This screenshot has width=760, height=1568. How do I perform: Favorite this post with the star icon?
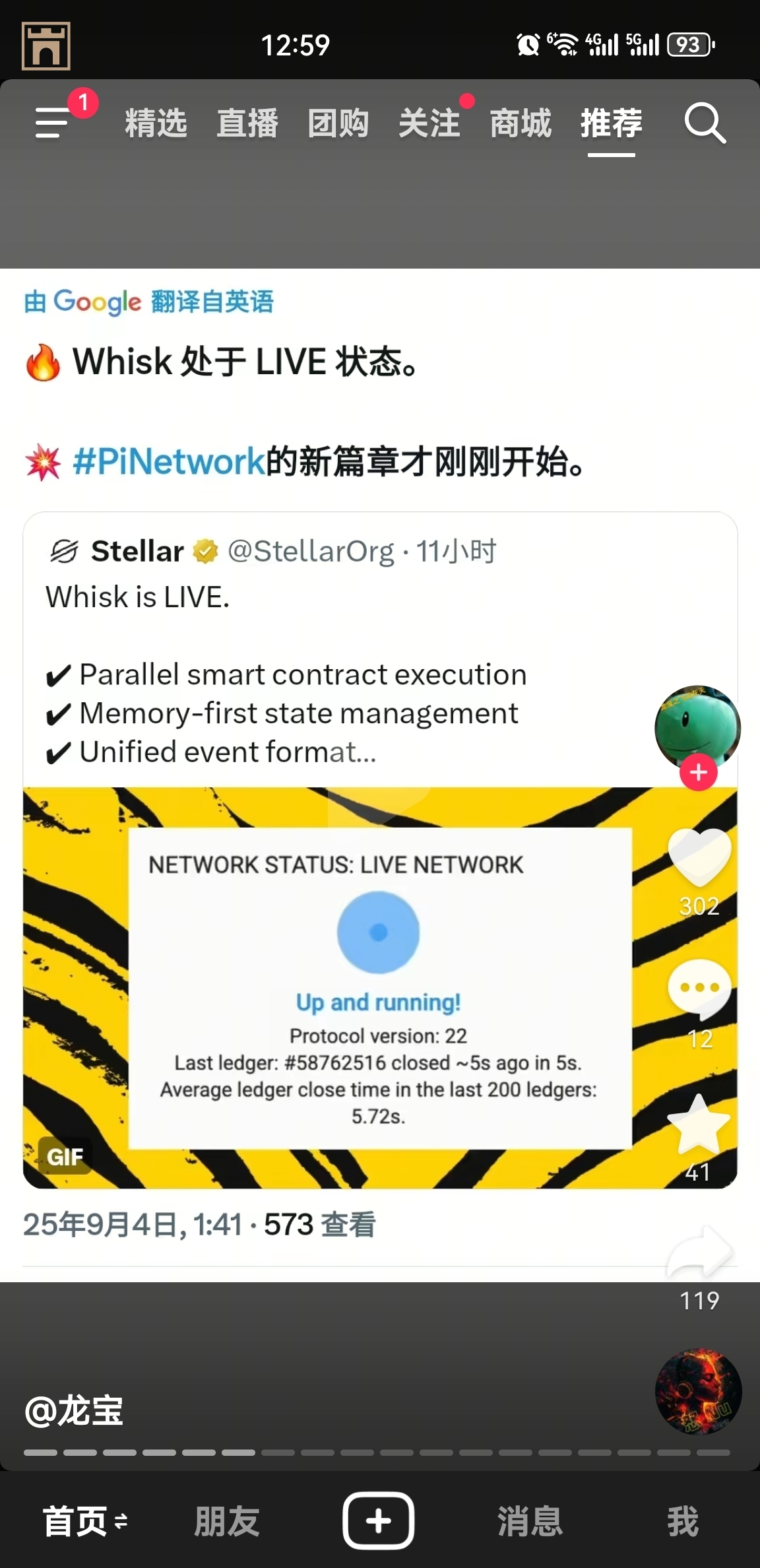(698, 1125)
